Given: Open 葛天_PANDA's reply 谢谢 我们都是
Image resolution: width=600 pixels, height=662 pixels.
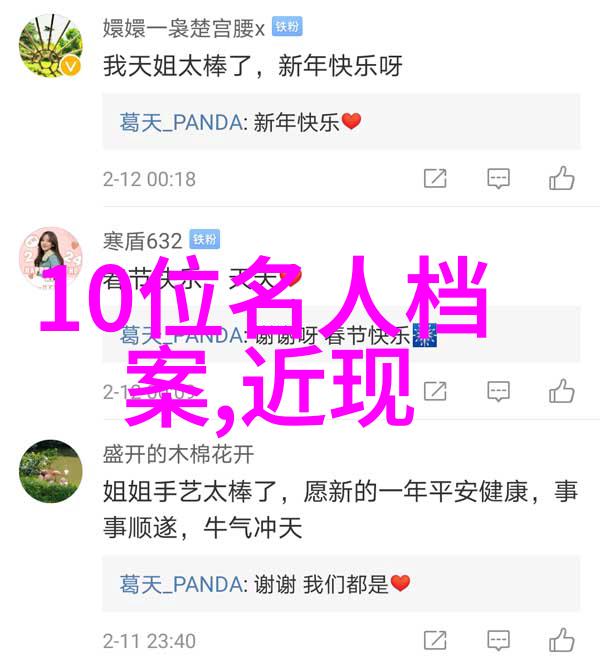Looking at the screenshot, I should click(265, 583).
